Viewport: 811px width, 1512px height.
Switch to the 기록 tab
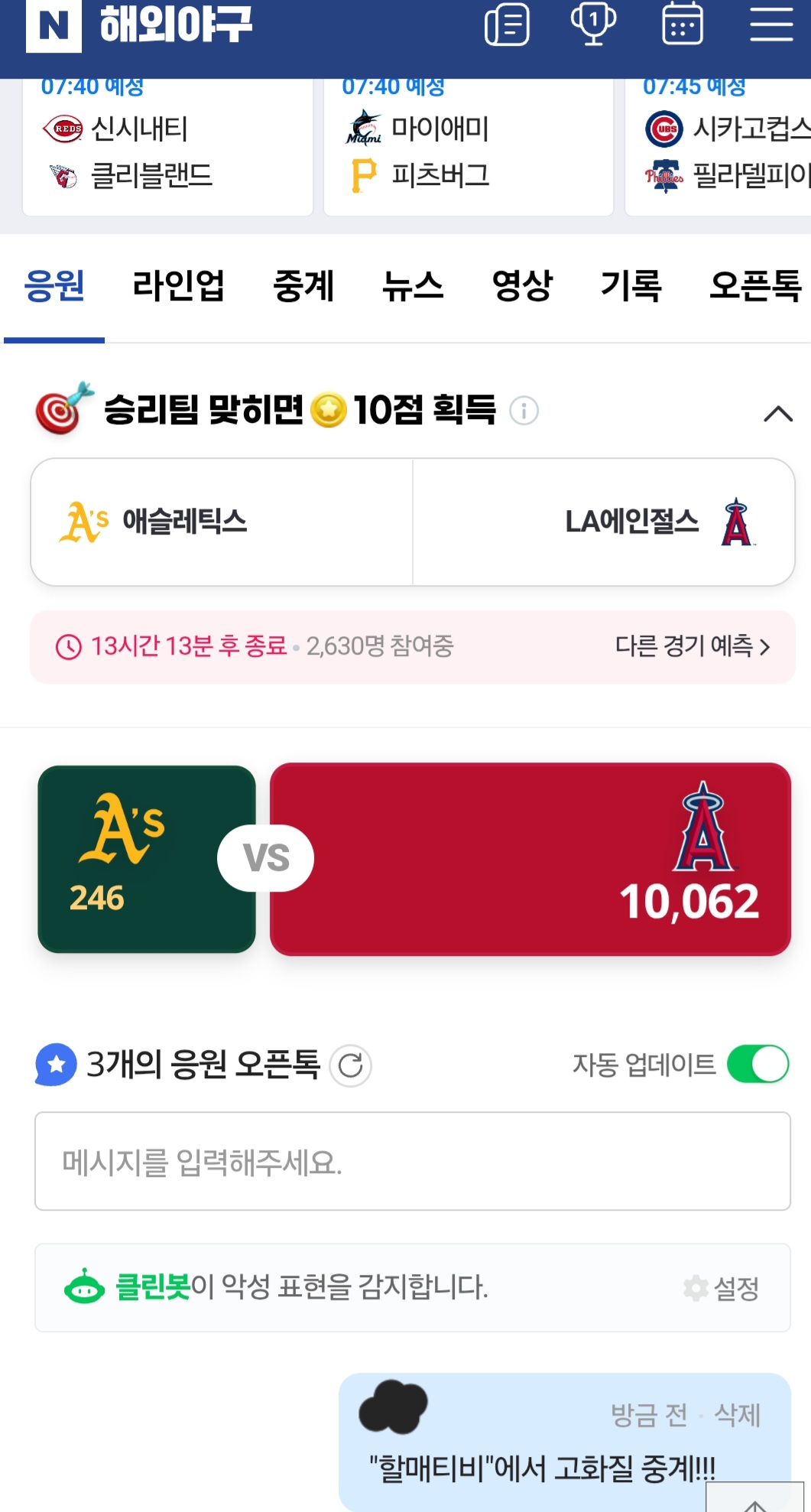[631, 287]
